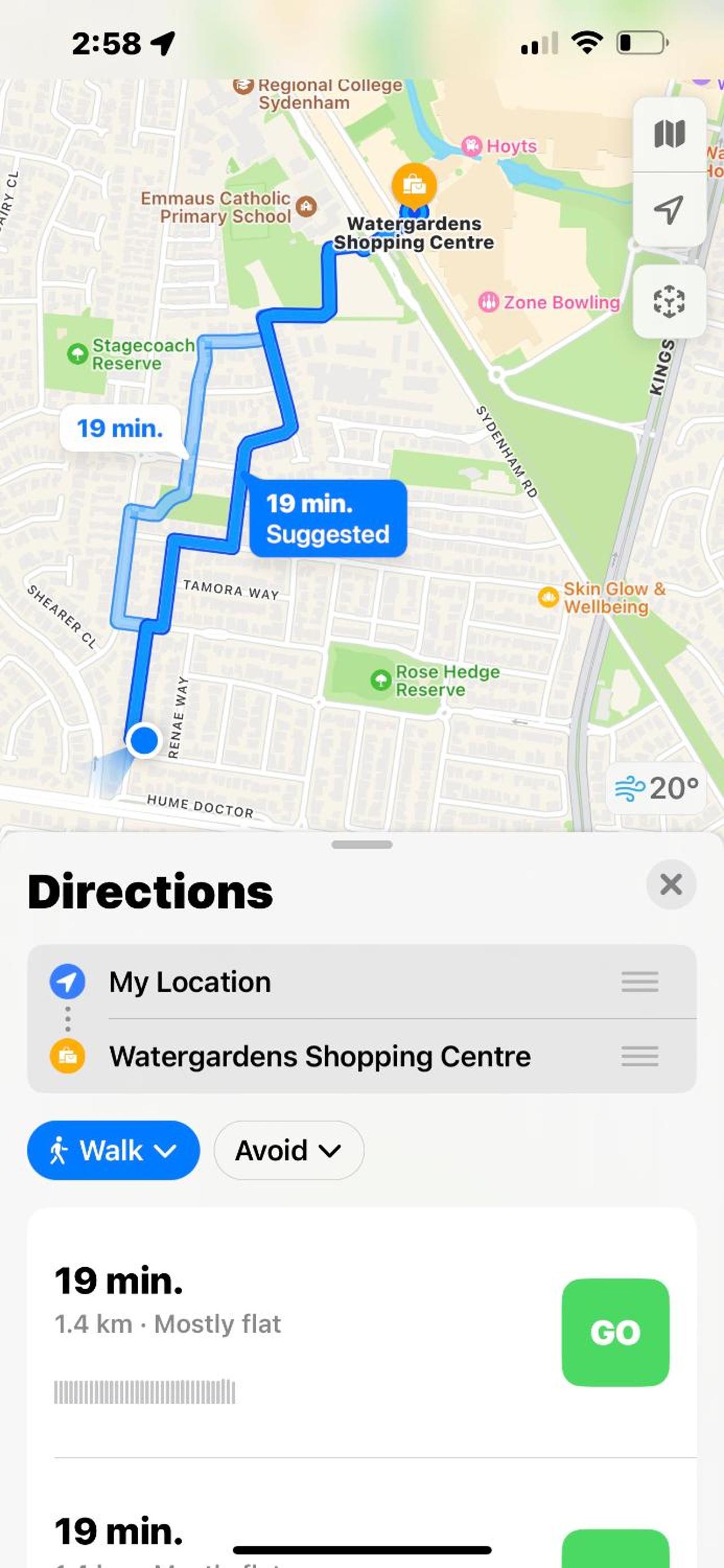Image resolution: width=724 pixels, height=1568 pixels.
Task: Select the Hoyts cinema marker
Action: click(x=472, y=146)
